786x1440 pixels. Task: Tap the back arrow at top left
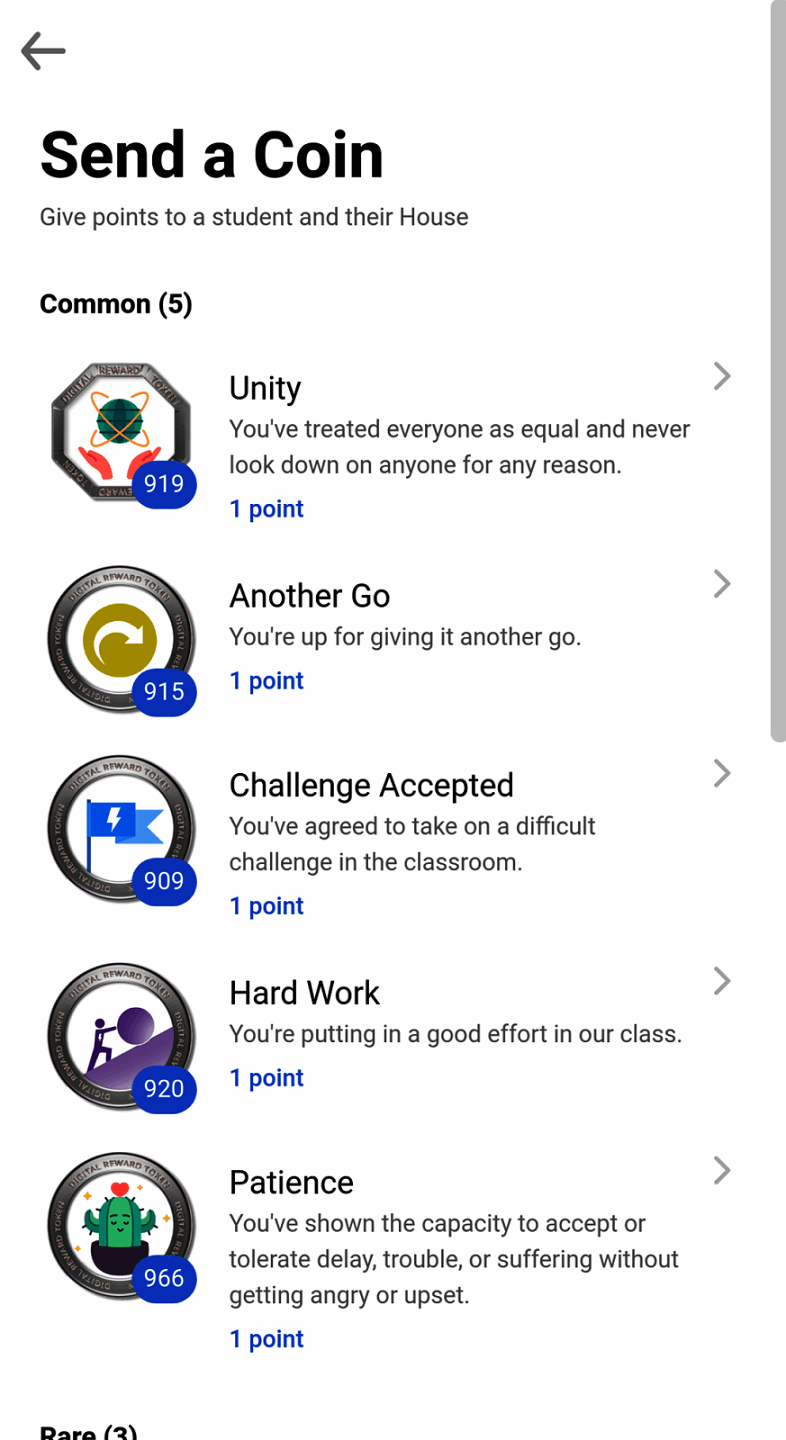[42, 50]
